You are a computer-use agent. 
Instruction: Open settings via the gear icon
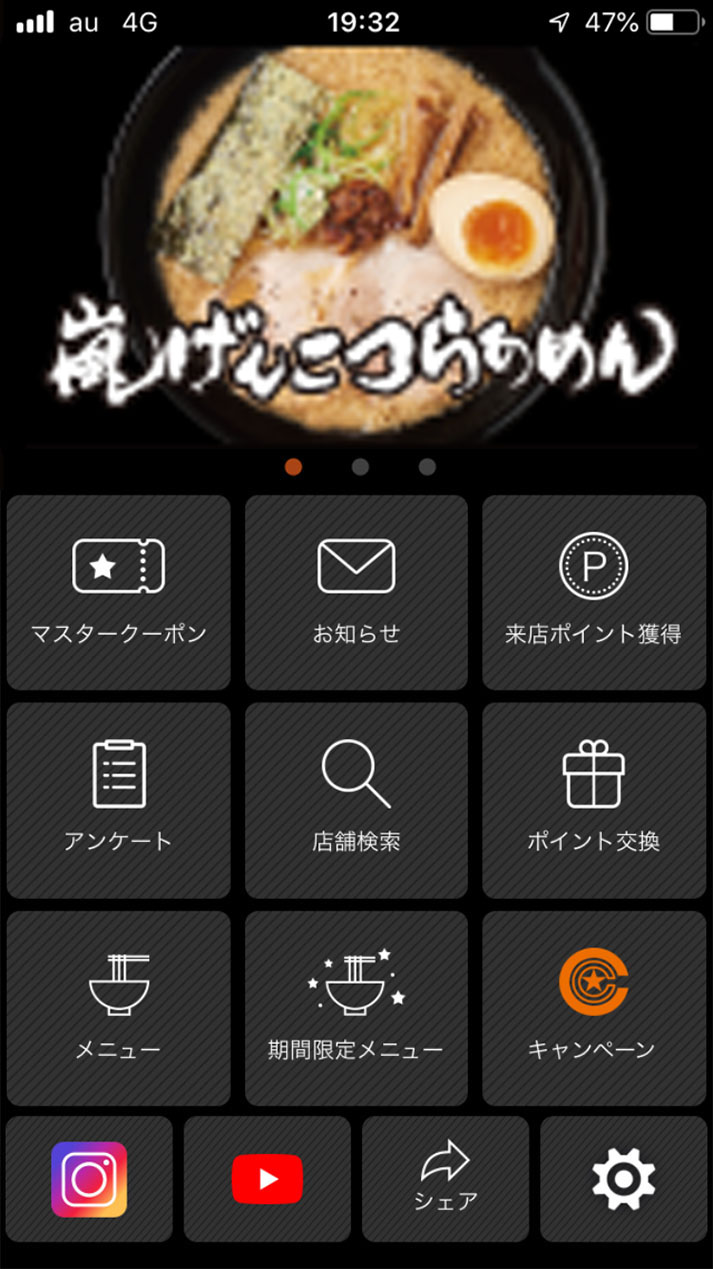[x=623, y=1179]
